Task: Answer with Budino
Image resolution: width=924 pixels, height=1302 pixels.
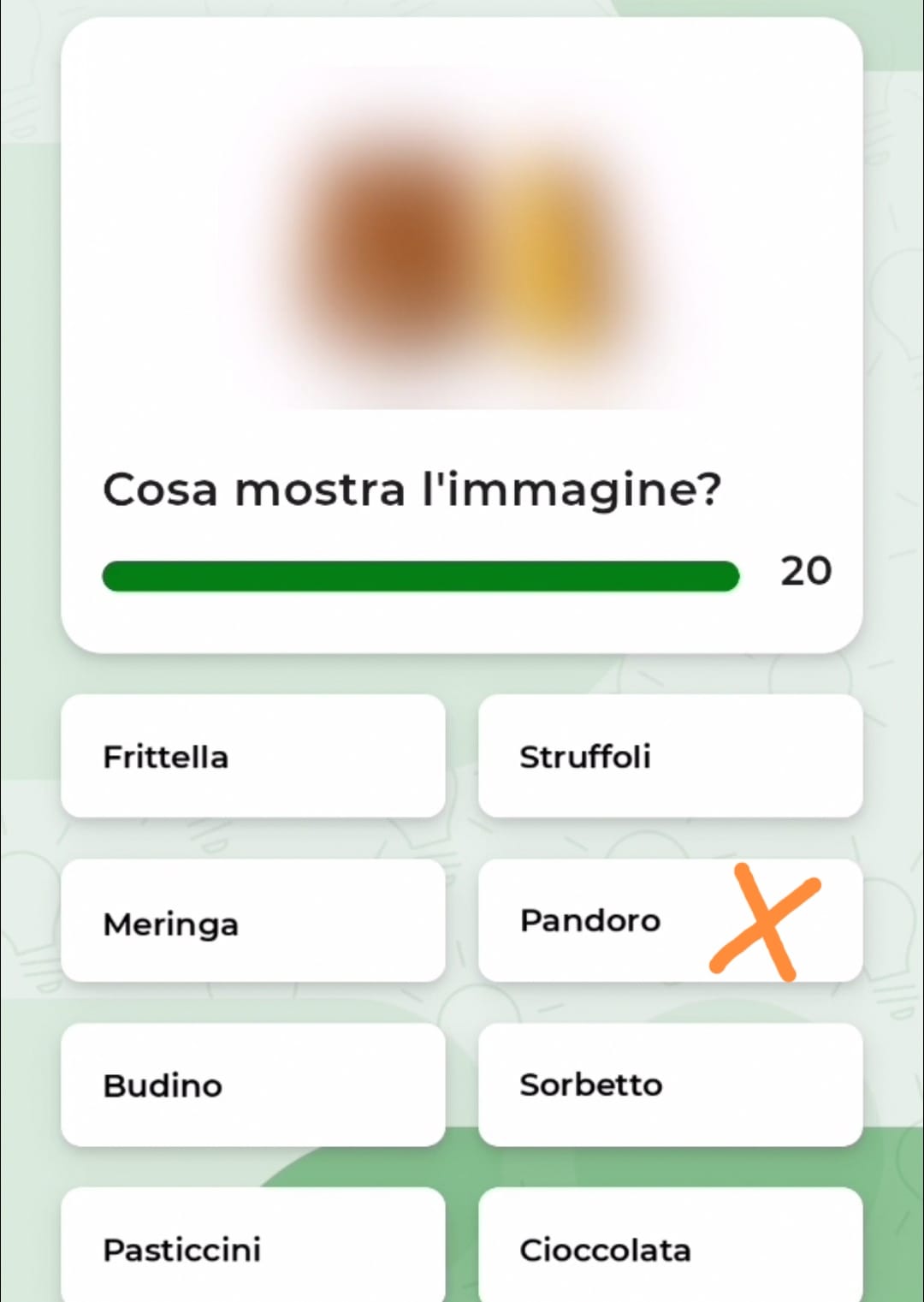Action: click(252, 1085)
